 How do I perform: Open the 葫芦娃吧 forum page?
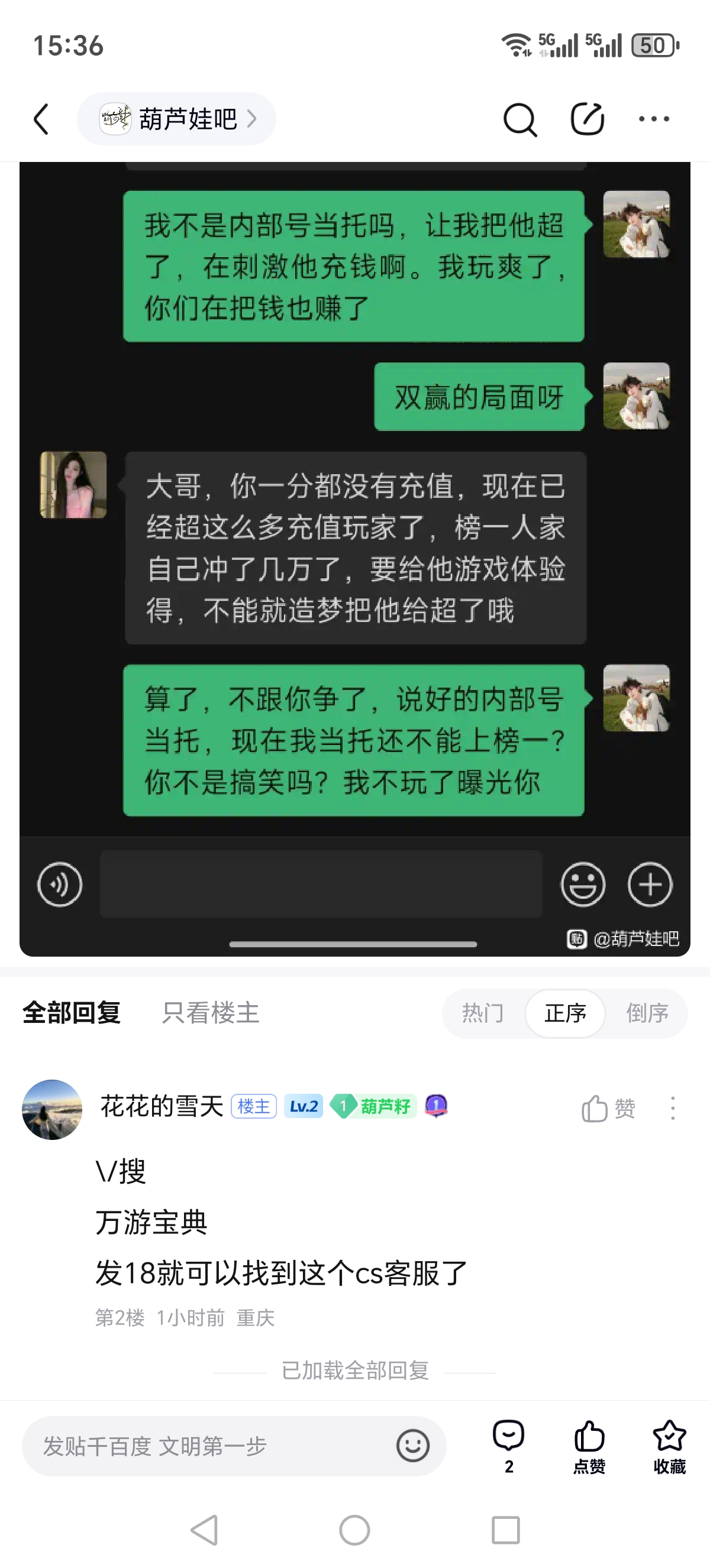(x=176, y=119)
